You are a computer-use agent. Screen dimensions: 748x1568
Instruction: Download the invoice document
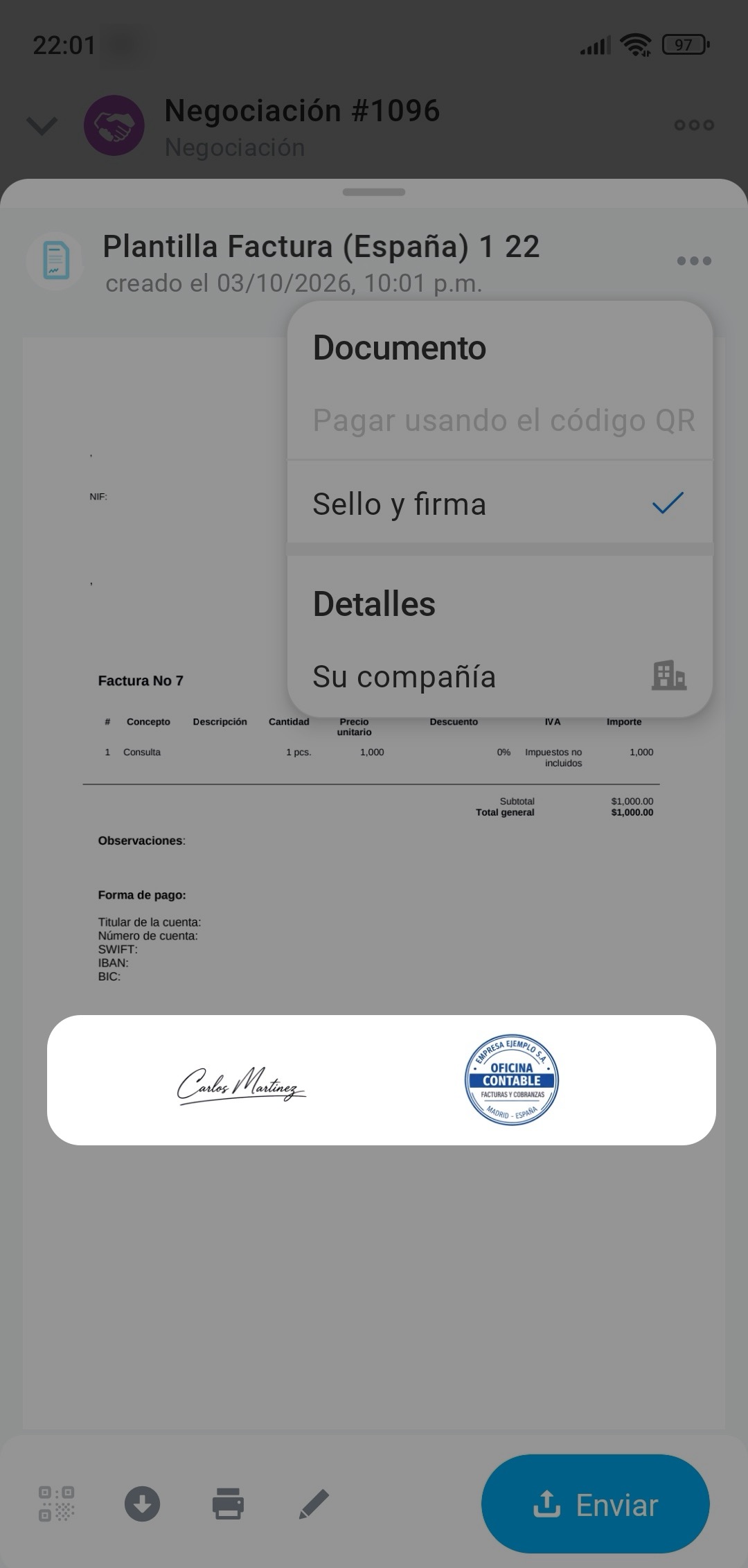pyautogui.click(x=142, y=1504)
